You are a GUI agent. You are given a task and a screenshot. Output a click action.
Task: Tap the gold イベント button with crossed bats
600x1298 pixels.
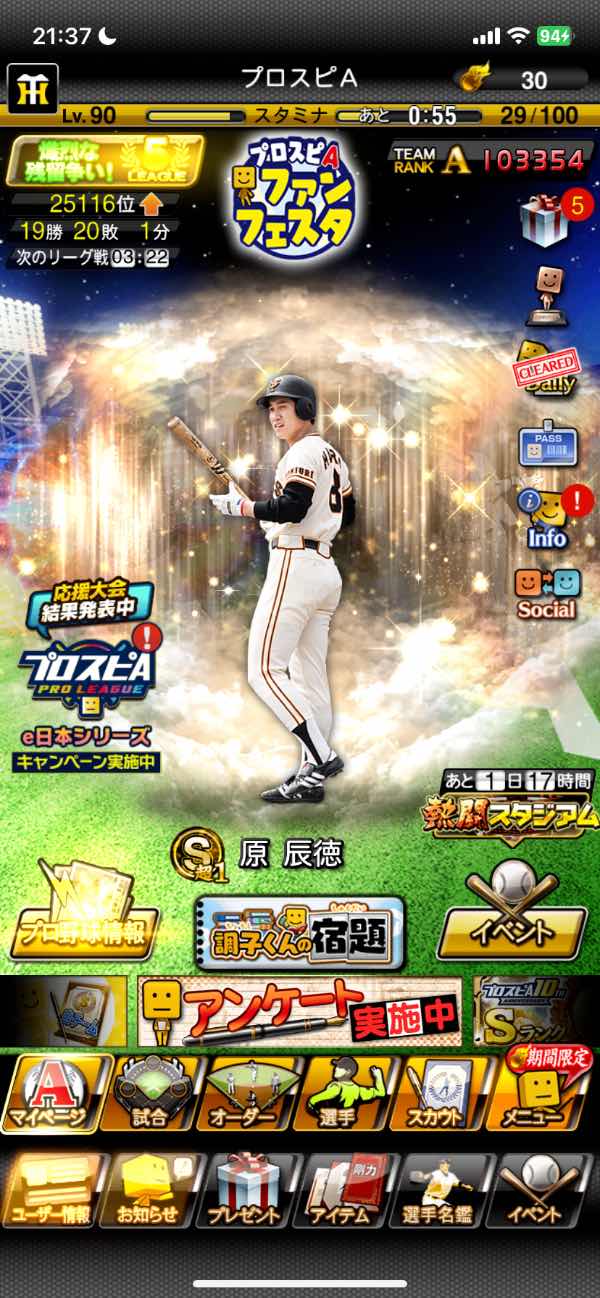pos(512,920)
